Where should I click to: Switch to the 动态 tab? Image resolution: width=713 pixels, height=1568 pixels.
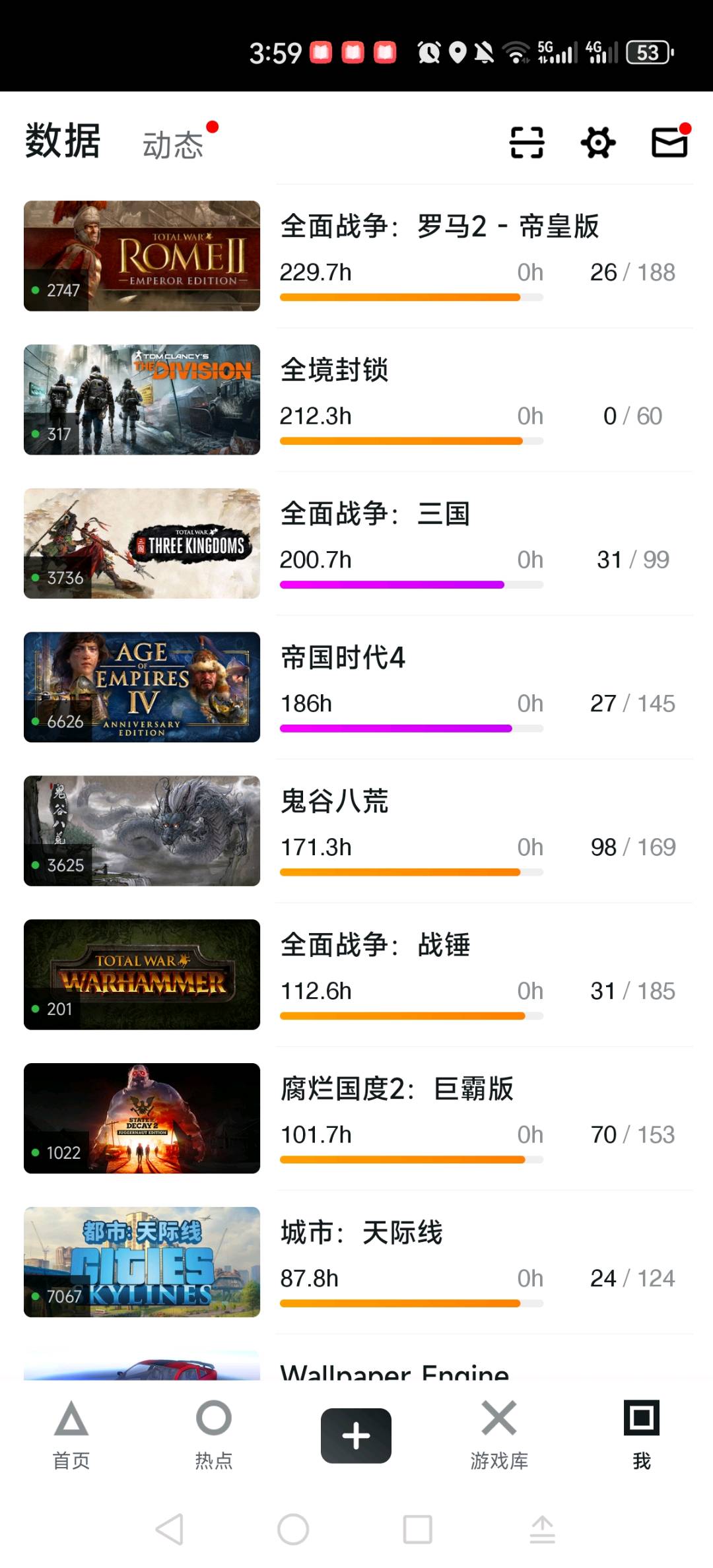[x=173, y=145]
